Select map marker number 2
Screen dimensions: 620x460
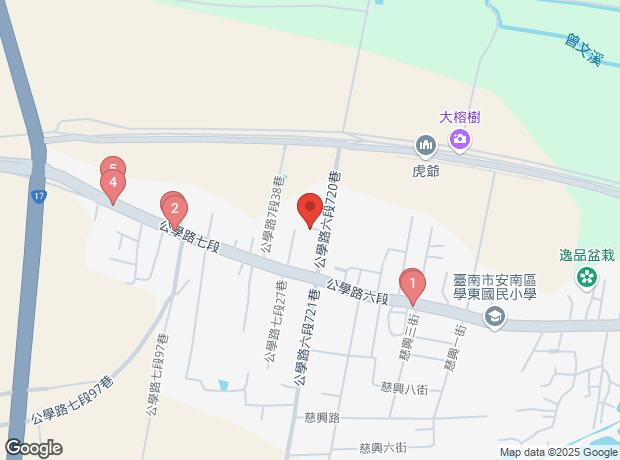[x=175, y=210]
